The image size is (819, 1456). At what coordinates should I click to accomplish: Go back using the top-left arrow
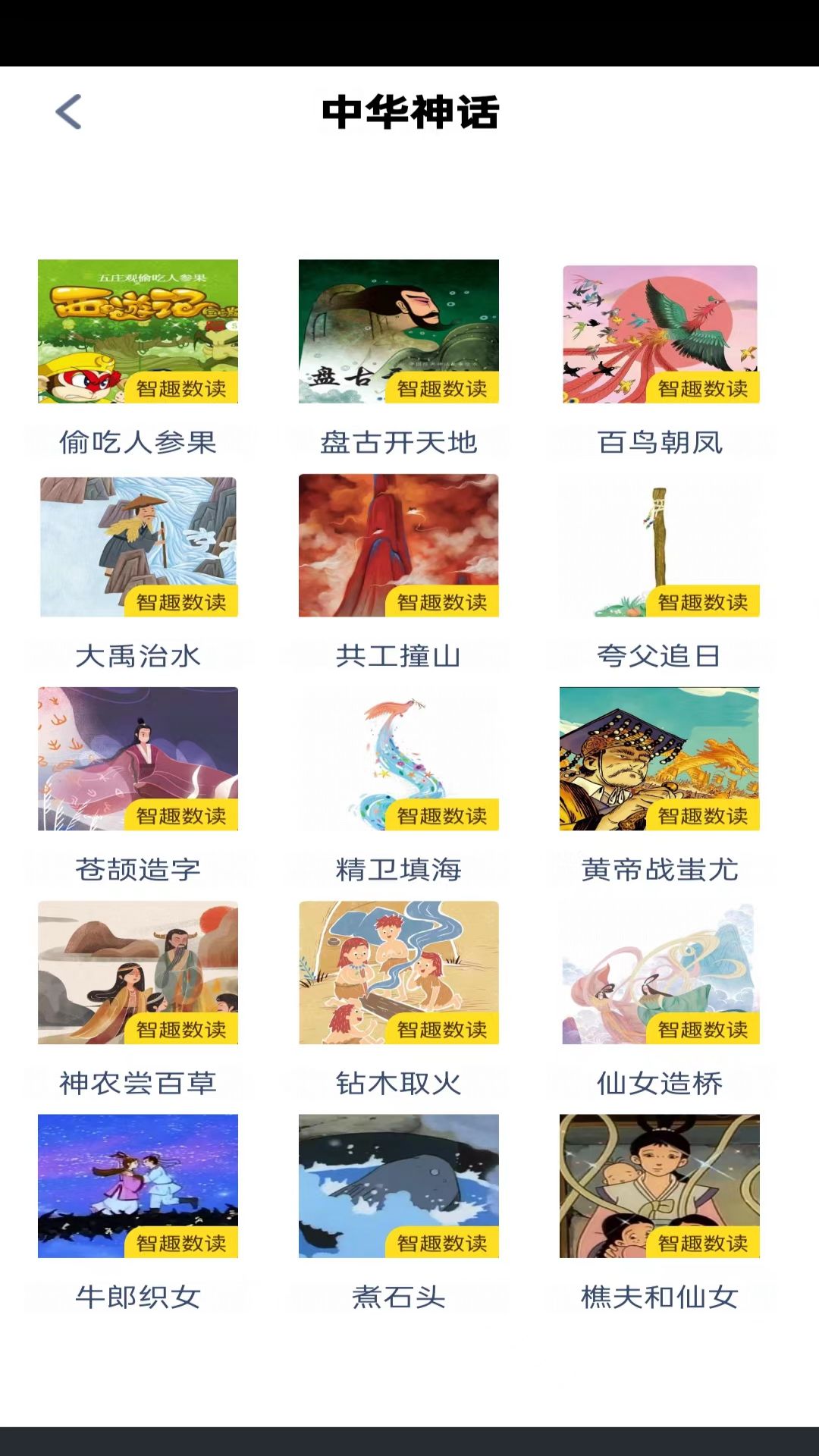[68, 112]
